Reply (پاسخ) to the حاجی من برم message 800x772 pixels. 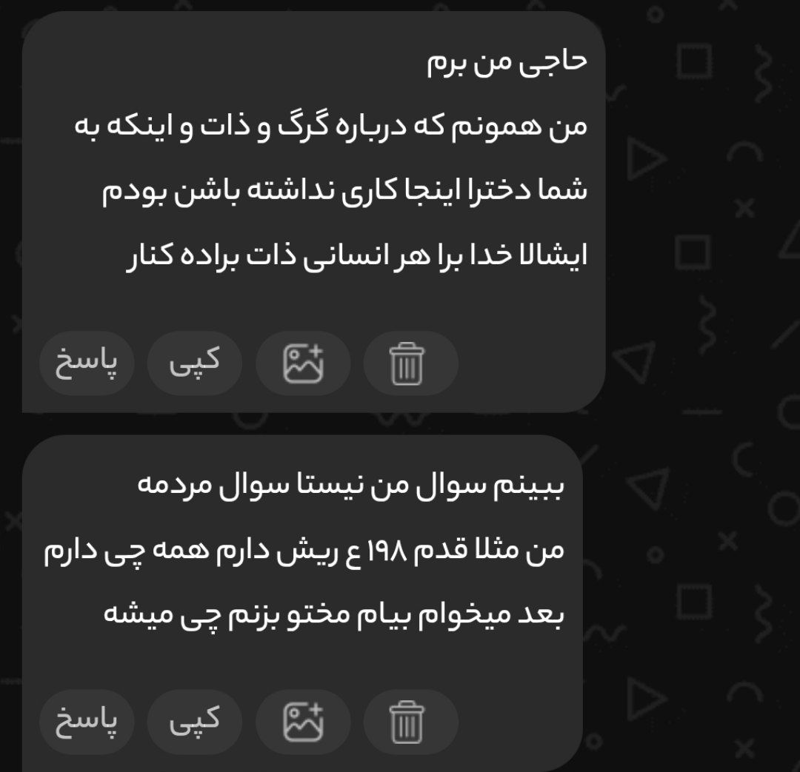coord(87,363)
